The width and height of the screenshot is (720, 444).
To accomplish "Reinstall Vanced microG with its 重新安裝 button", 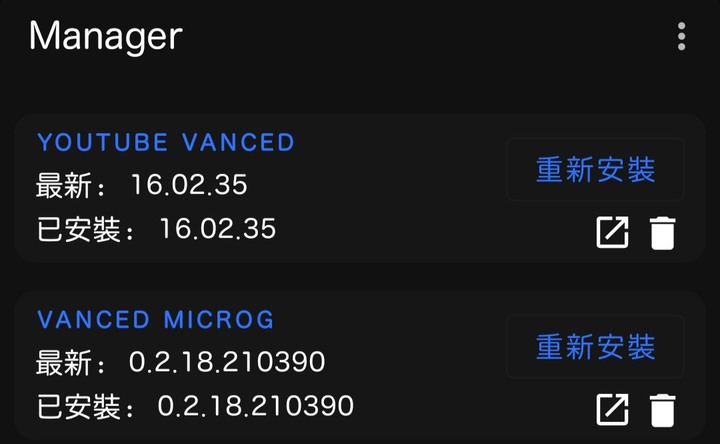I will click(595, 347).
